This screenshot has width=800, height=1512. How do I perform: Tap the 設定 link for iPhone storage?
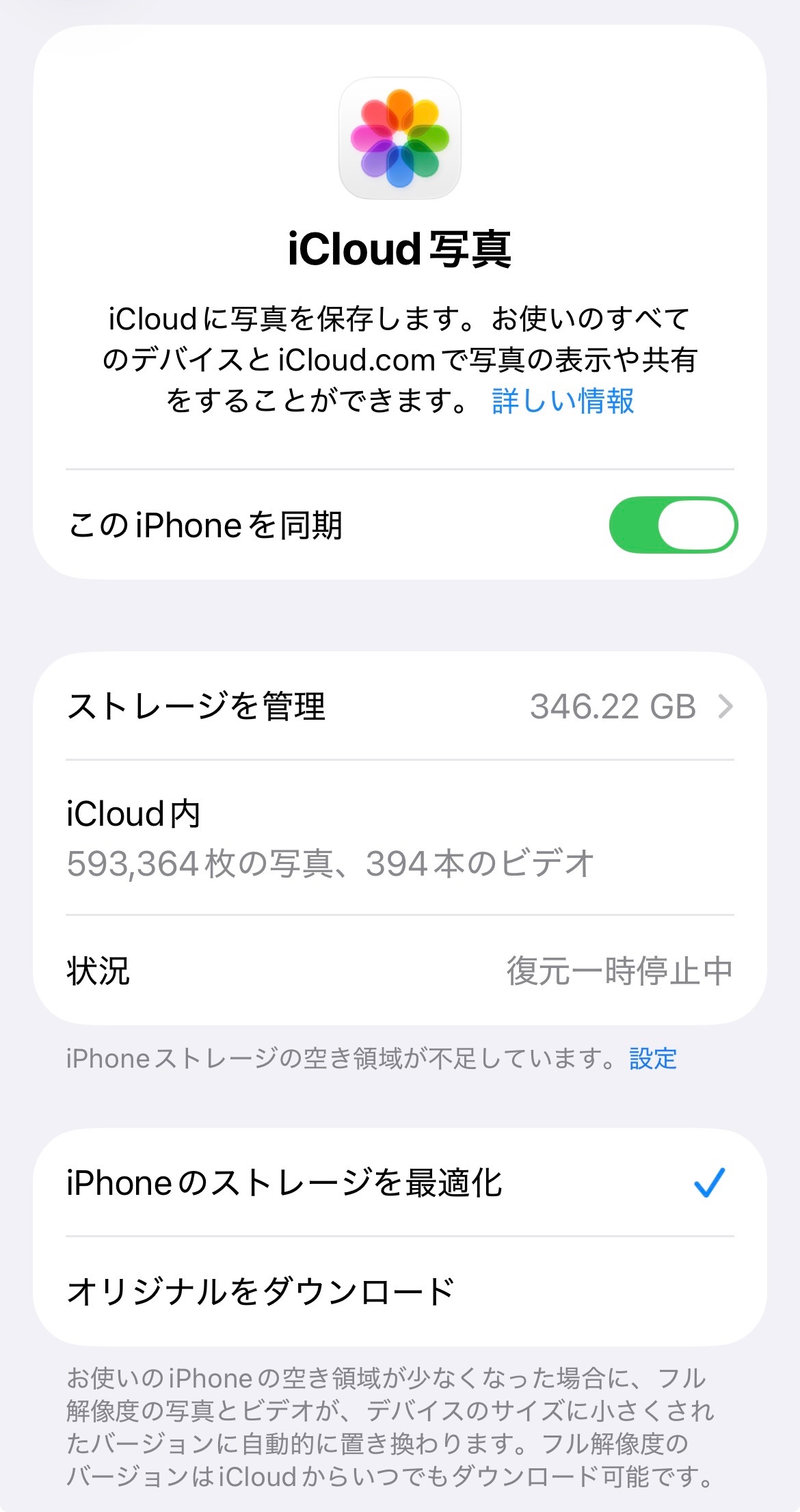652,1059
